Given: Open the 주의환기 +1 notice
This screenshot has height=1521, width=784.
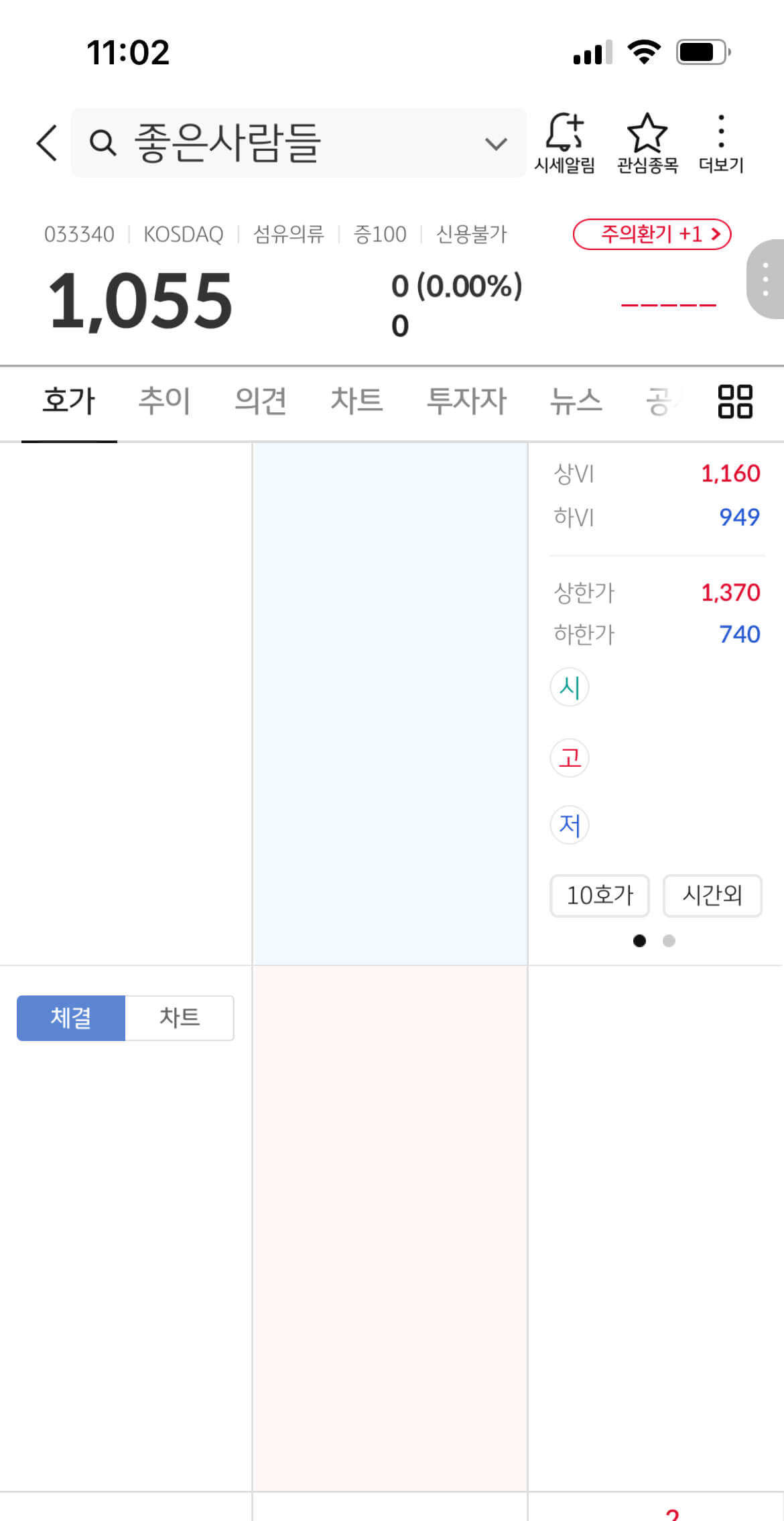Looking at the screenshot, I should [x=652, y=234].
